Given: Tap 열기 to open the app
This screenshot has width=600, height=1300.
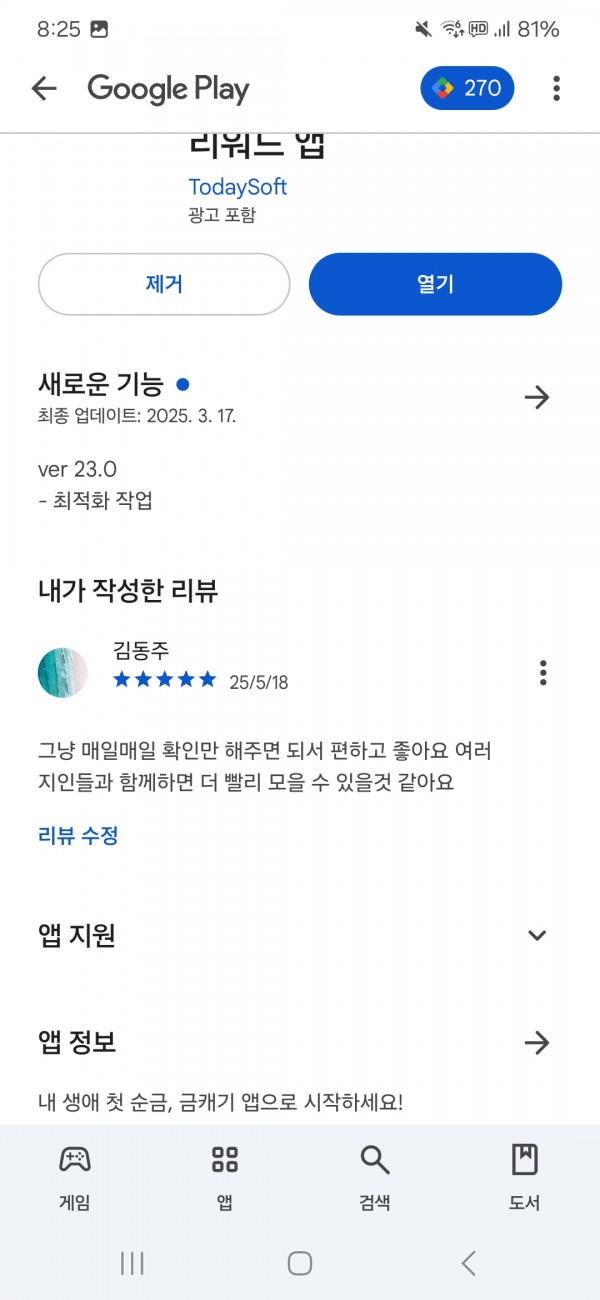Looking at the screenshot, I should (x=436, y=284).
